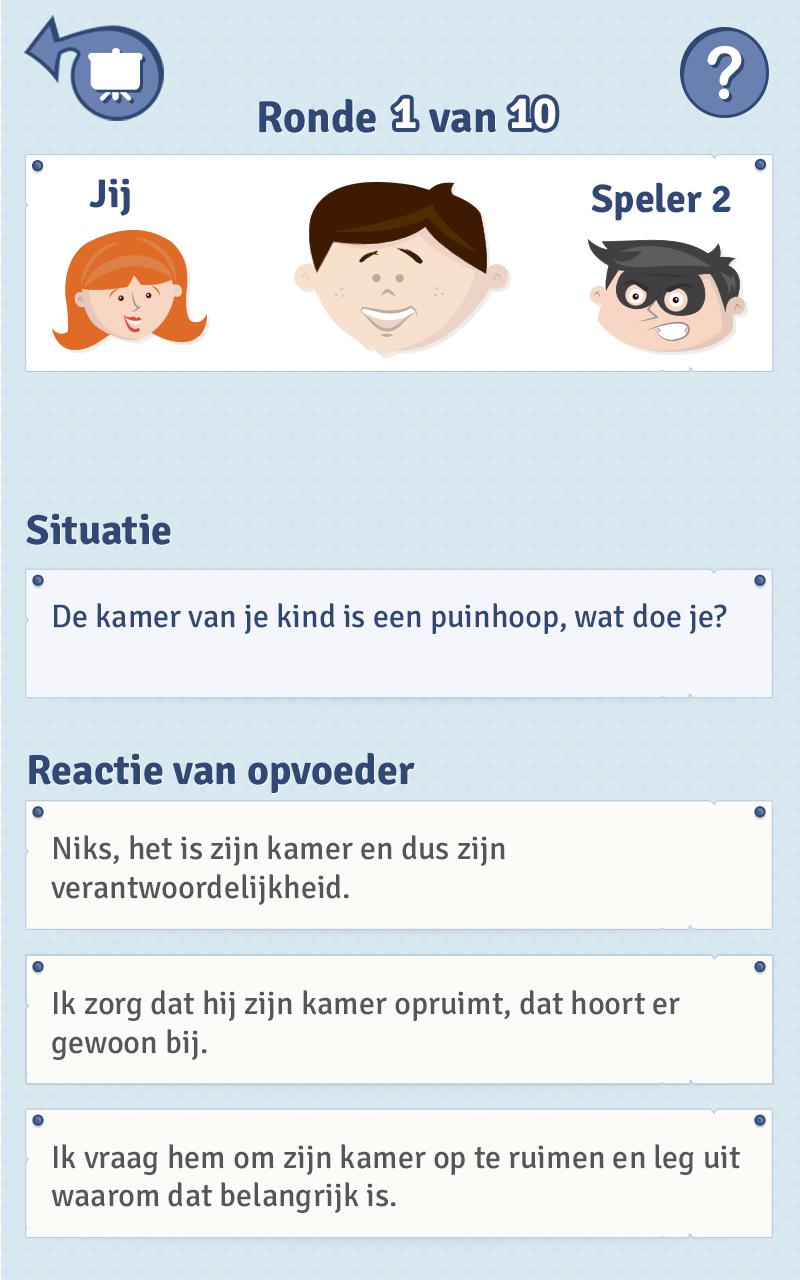Select the answer 'Ik zorg dat hij zijn kamer opruimt'
Image resolution: width=800 pixels, height=1280 pixels.
[x=400, y=1022]
